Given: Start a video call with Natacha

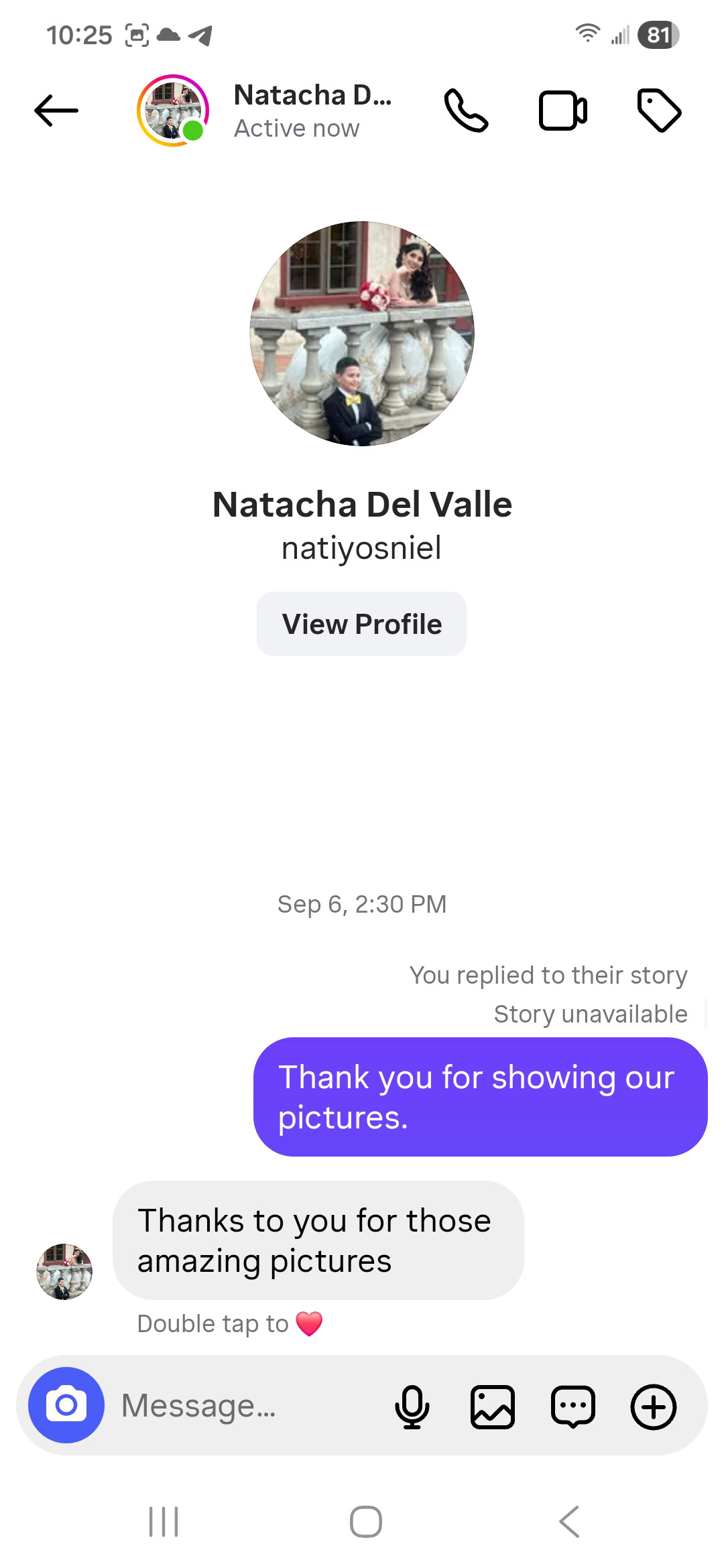Looking at the screenshot, I should [x=562, y=111].
